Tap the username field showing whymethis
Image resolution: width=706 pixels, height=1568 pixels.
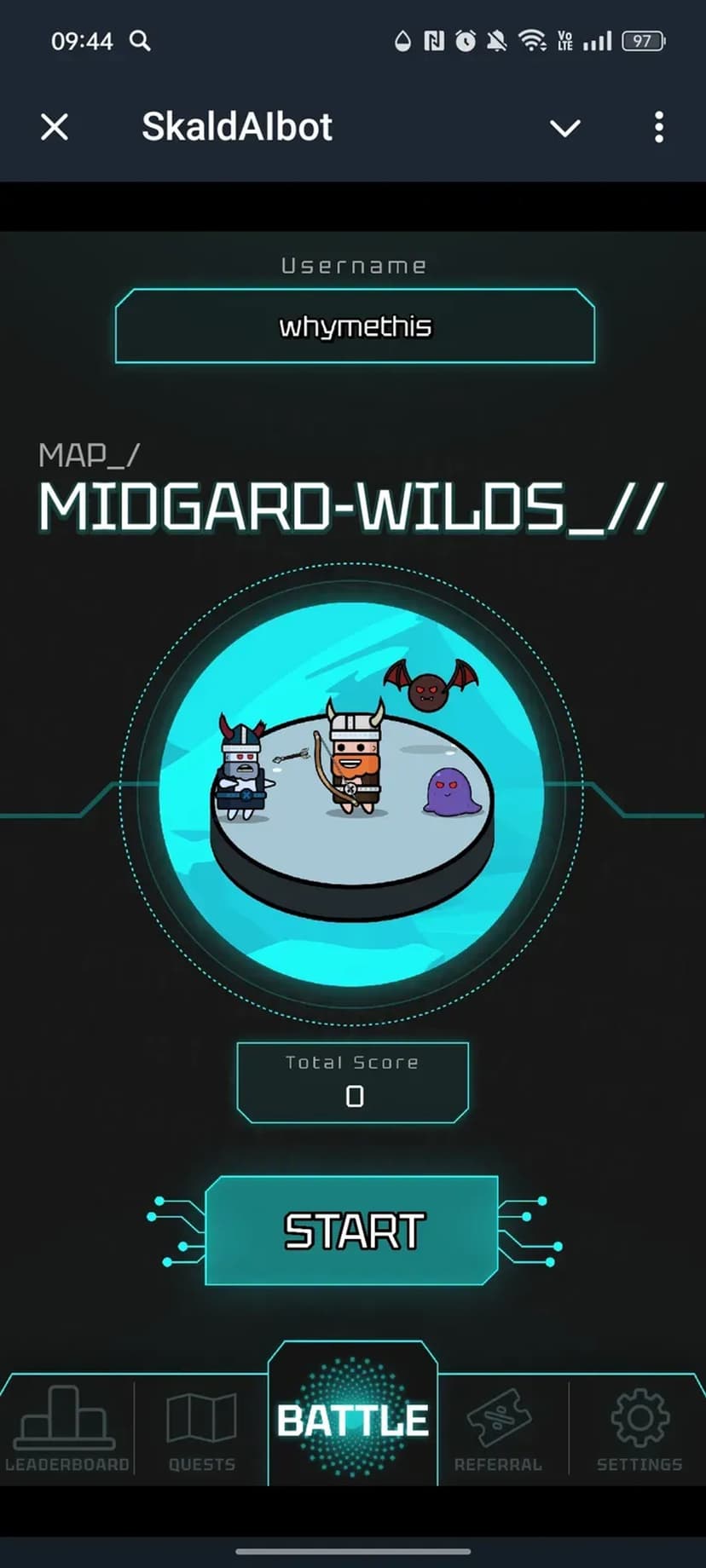355,326
